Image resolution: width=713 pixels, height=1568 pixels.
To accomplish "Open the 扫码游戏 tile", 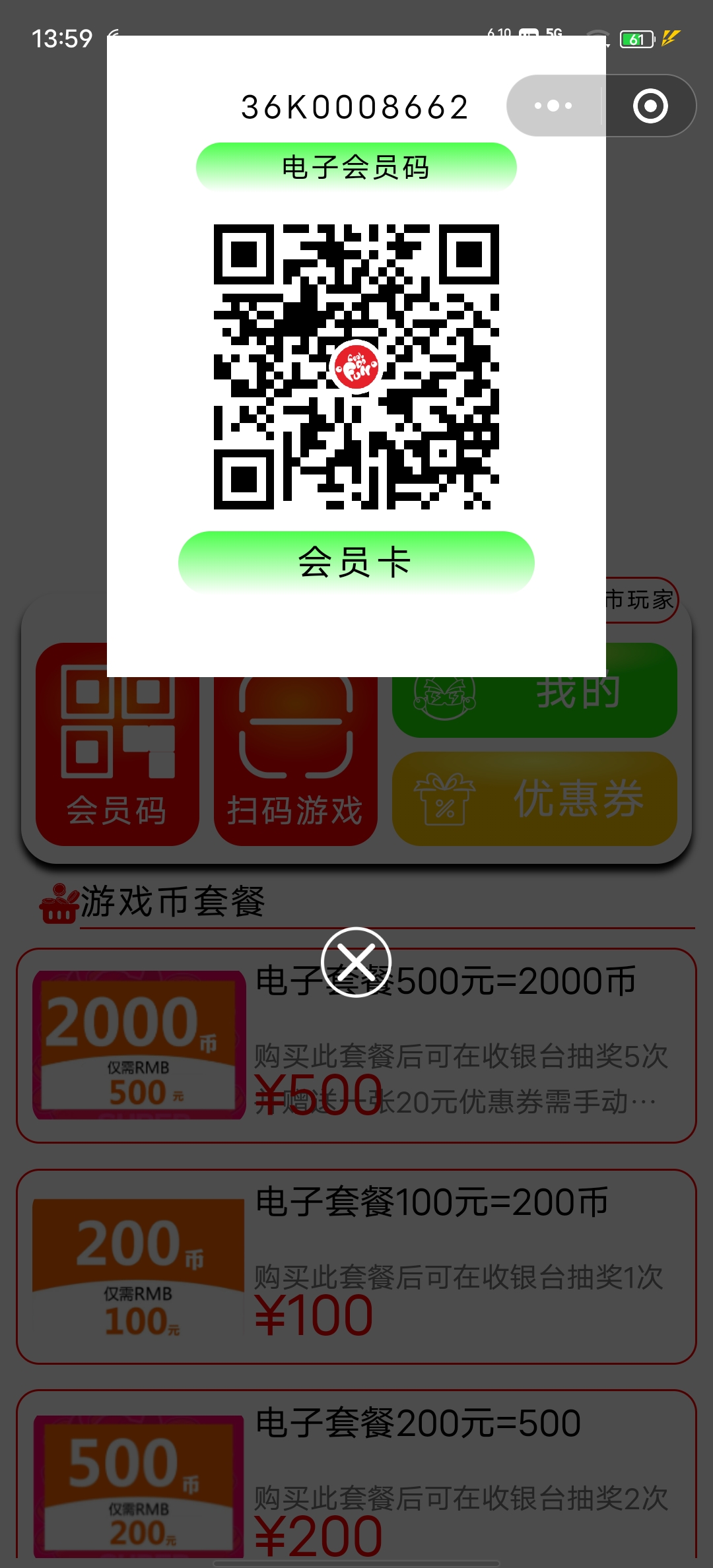I will tap(295, 759).
